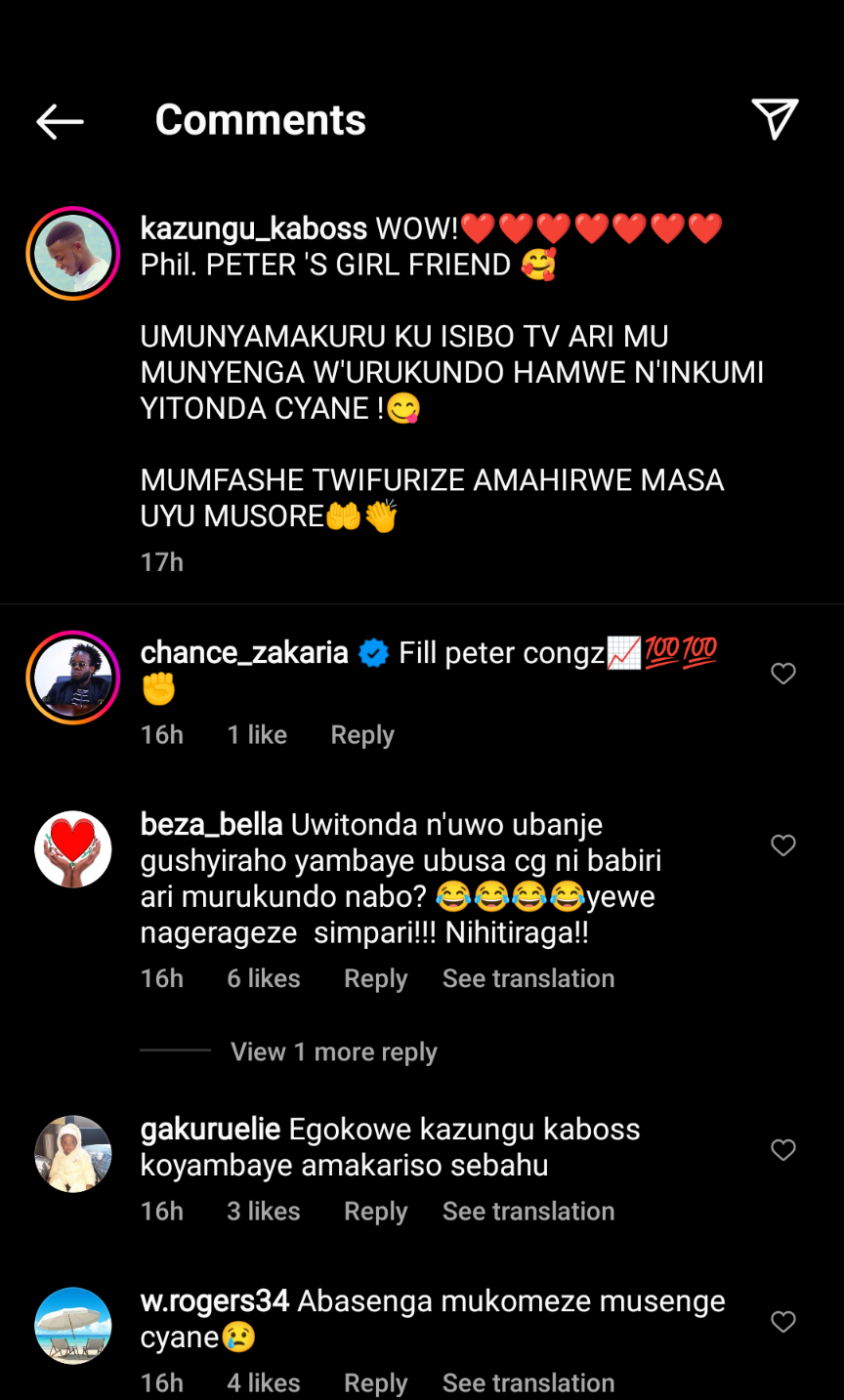Screen dimensions: 844x1400
Task: View gakuruelie's profile picture
Action: point(73,1154)
